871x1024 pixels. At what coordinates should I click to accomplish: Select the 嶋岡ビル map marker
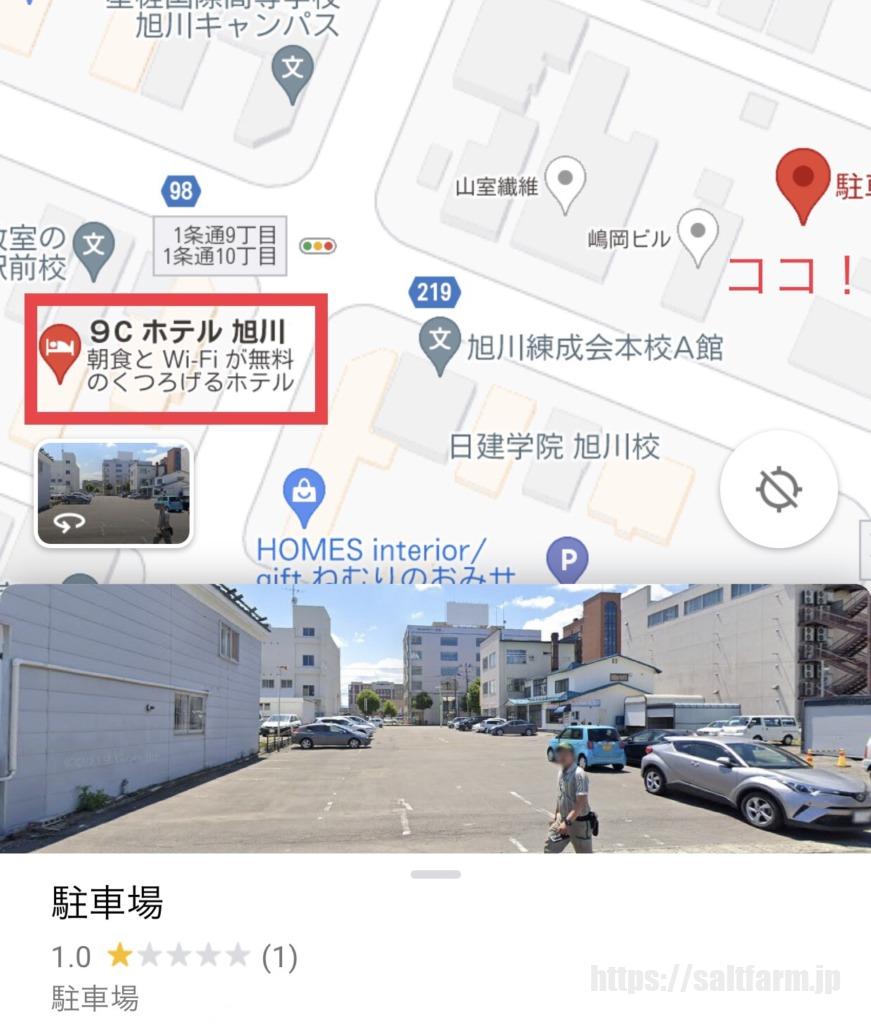(697, 234)
